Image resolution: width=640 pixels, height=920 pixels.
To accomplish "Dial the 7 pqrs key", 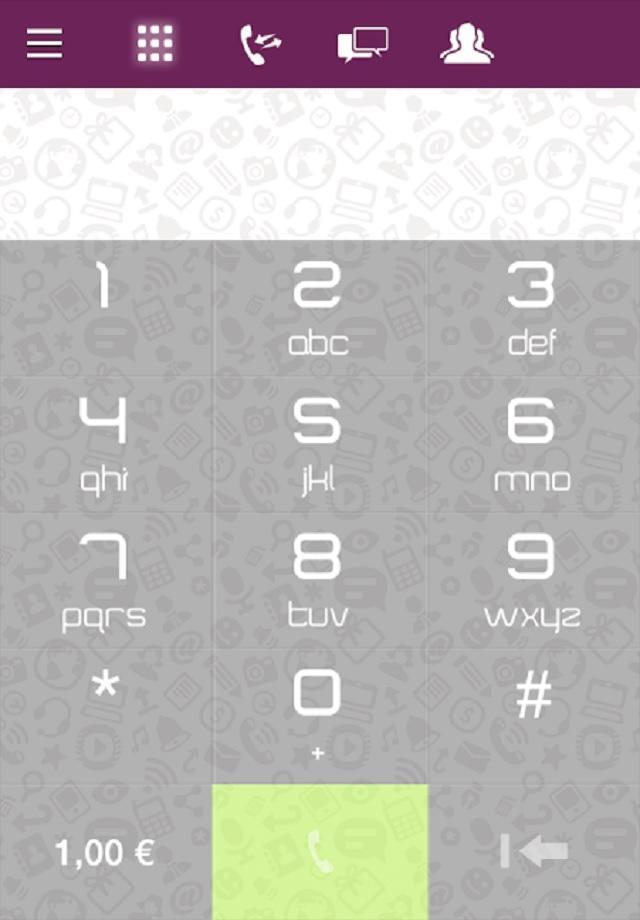I will pos(106,580).
